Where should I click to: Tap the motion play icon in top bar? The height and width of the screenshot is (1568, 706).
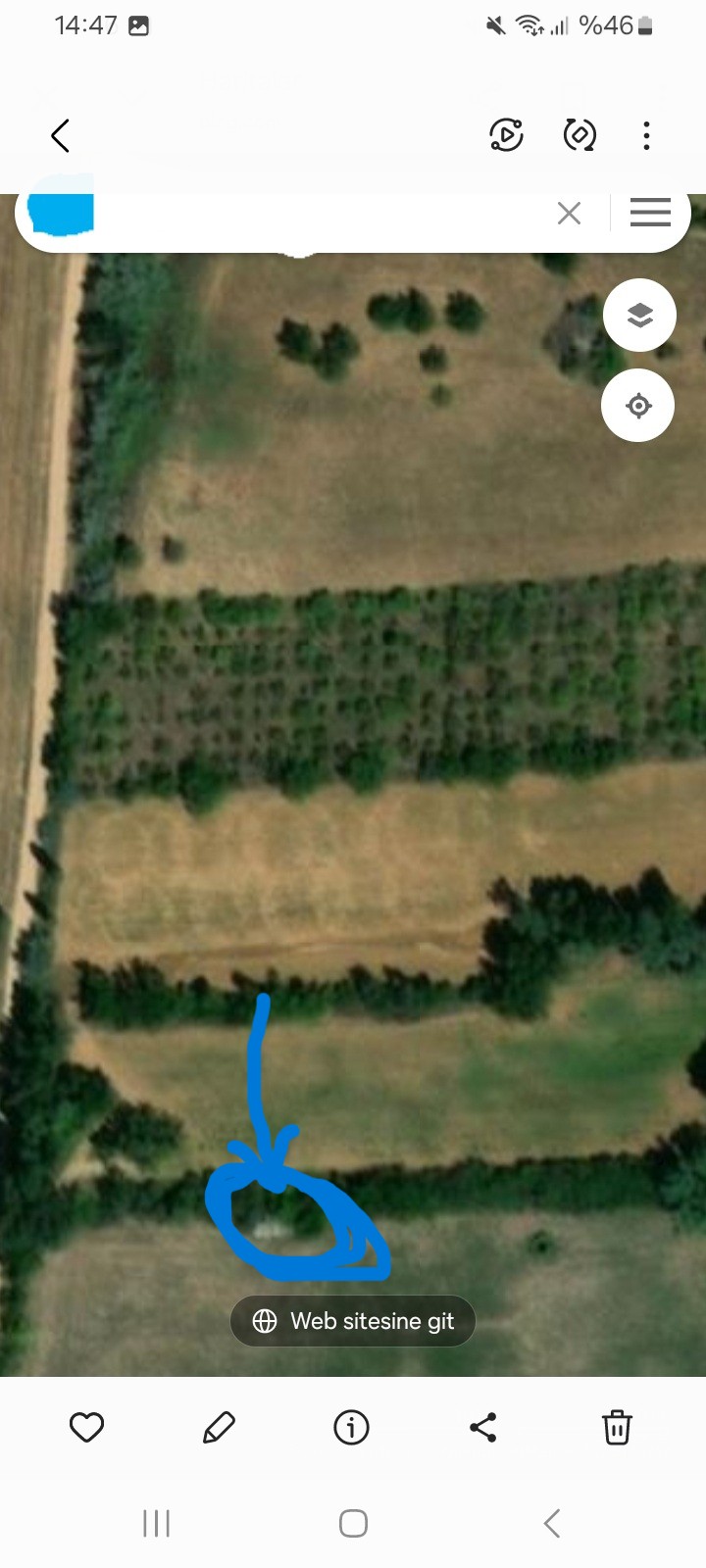(x=506, y=135)
